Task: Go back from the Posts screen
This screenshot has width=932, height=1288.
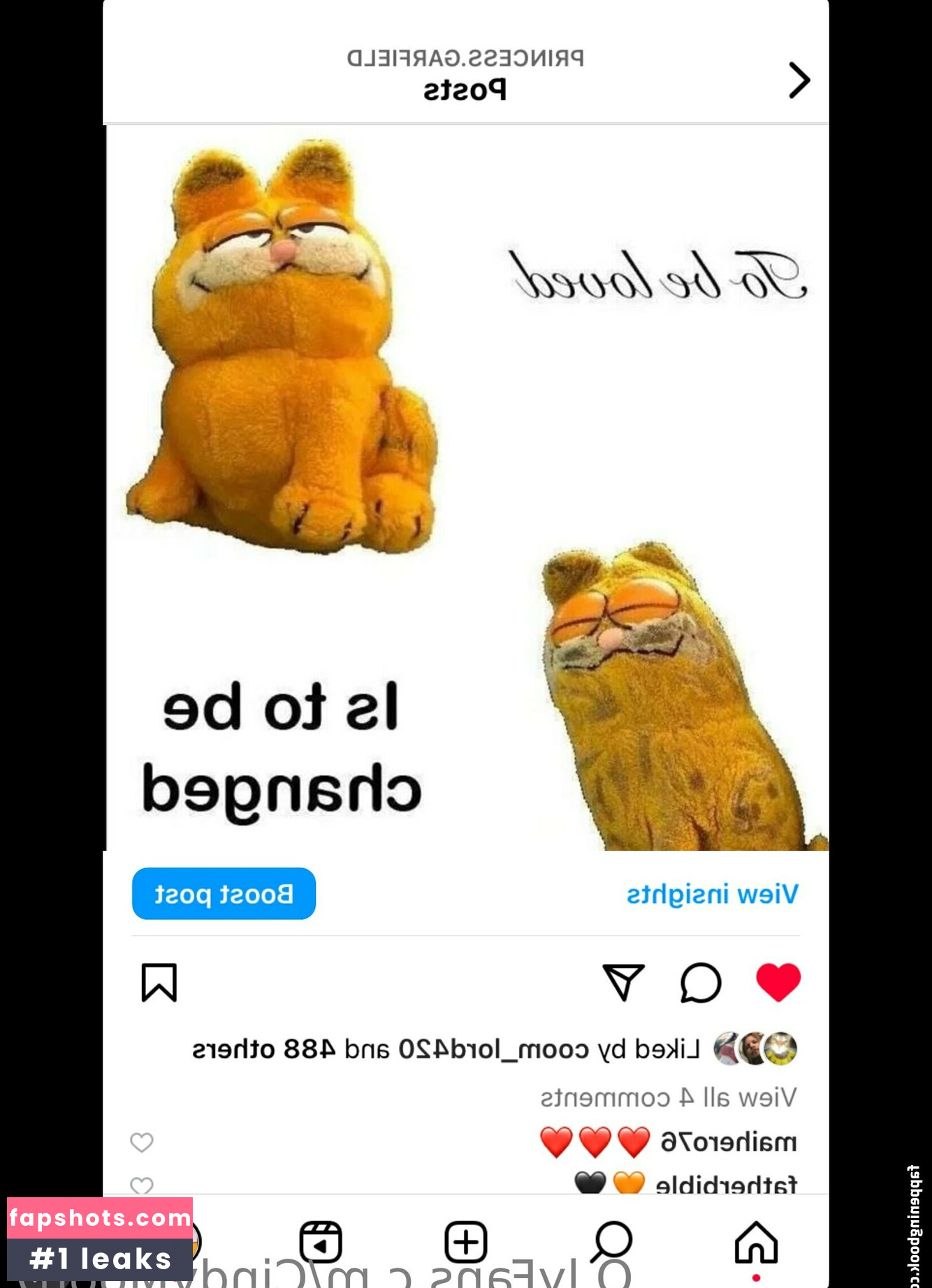Action: (x=799, y=80)
